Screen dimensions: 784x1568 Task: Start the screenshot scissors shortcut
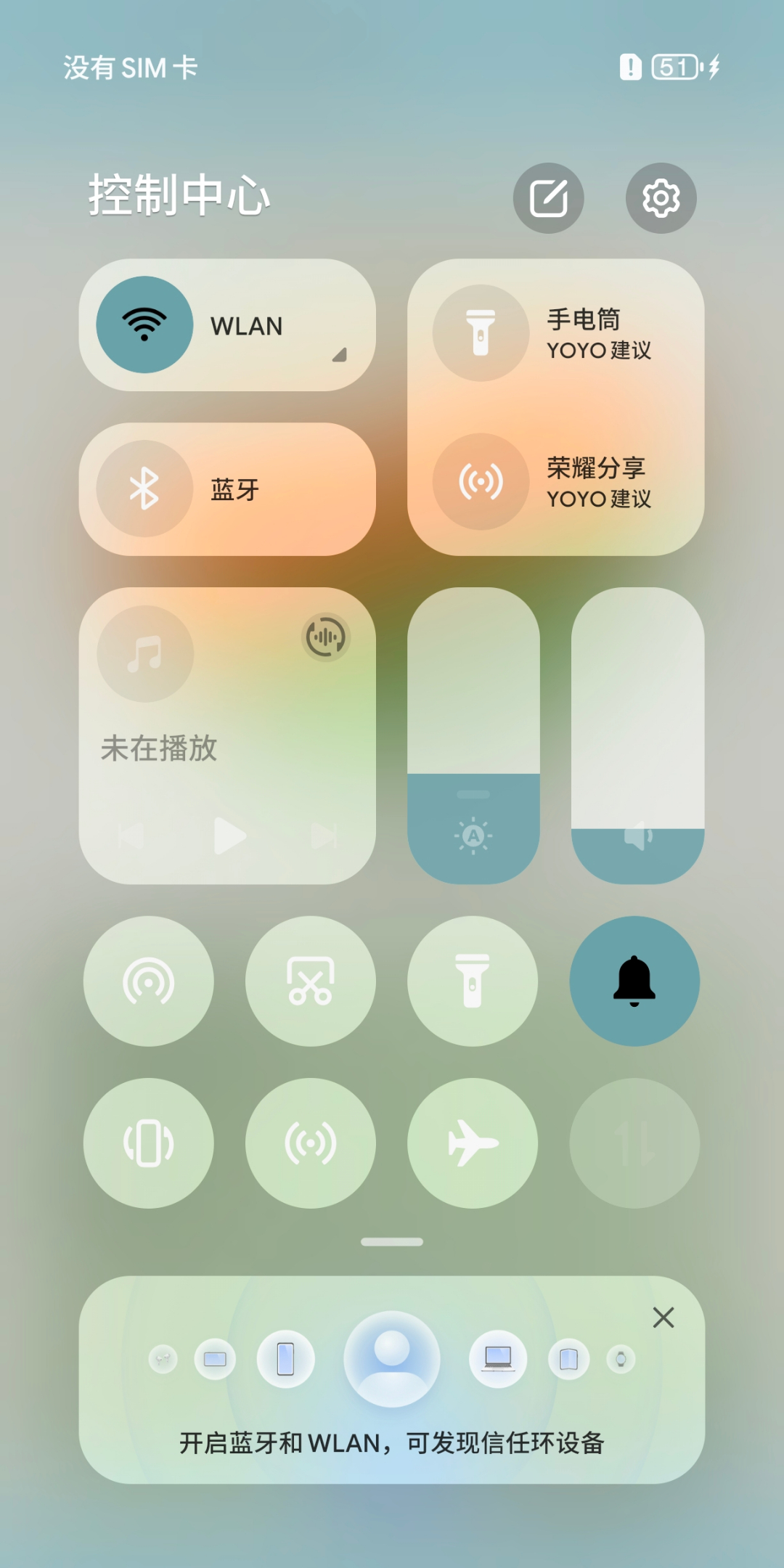[311, 981]
